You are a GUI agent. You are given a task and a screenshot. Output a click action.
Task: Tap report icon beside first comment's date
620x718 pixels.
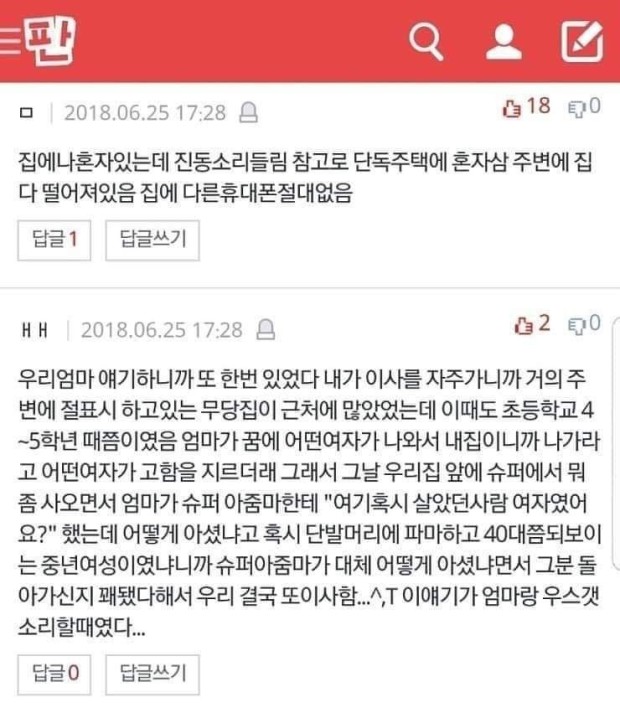[249, 113]
